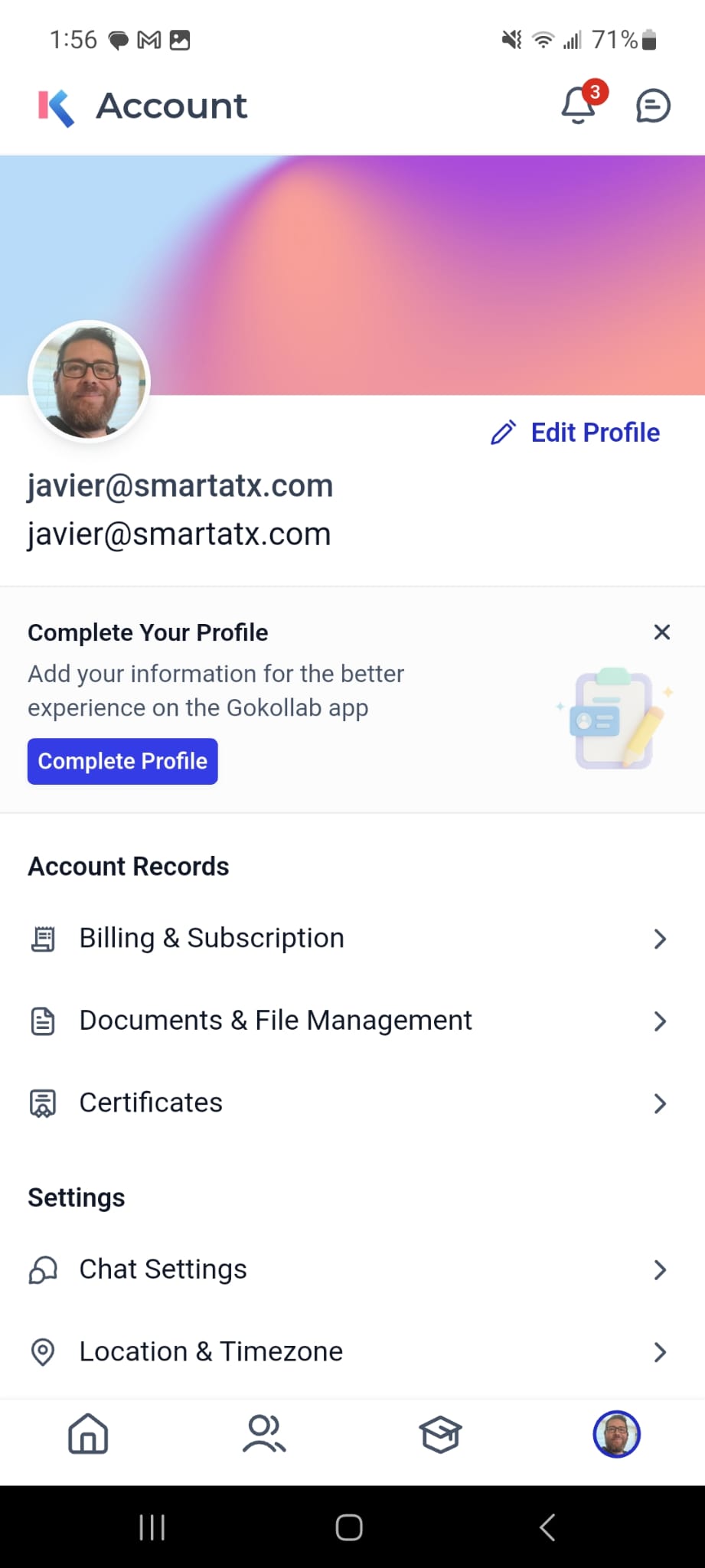Screen dimensions: 705x1568
Task: Go back with the system back button
Action: (x=547, y=1527)
